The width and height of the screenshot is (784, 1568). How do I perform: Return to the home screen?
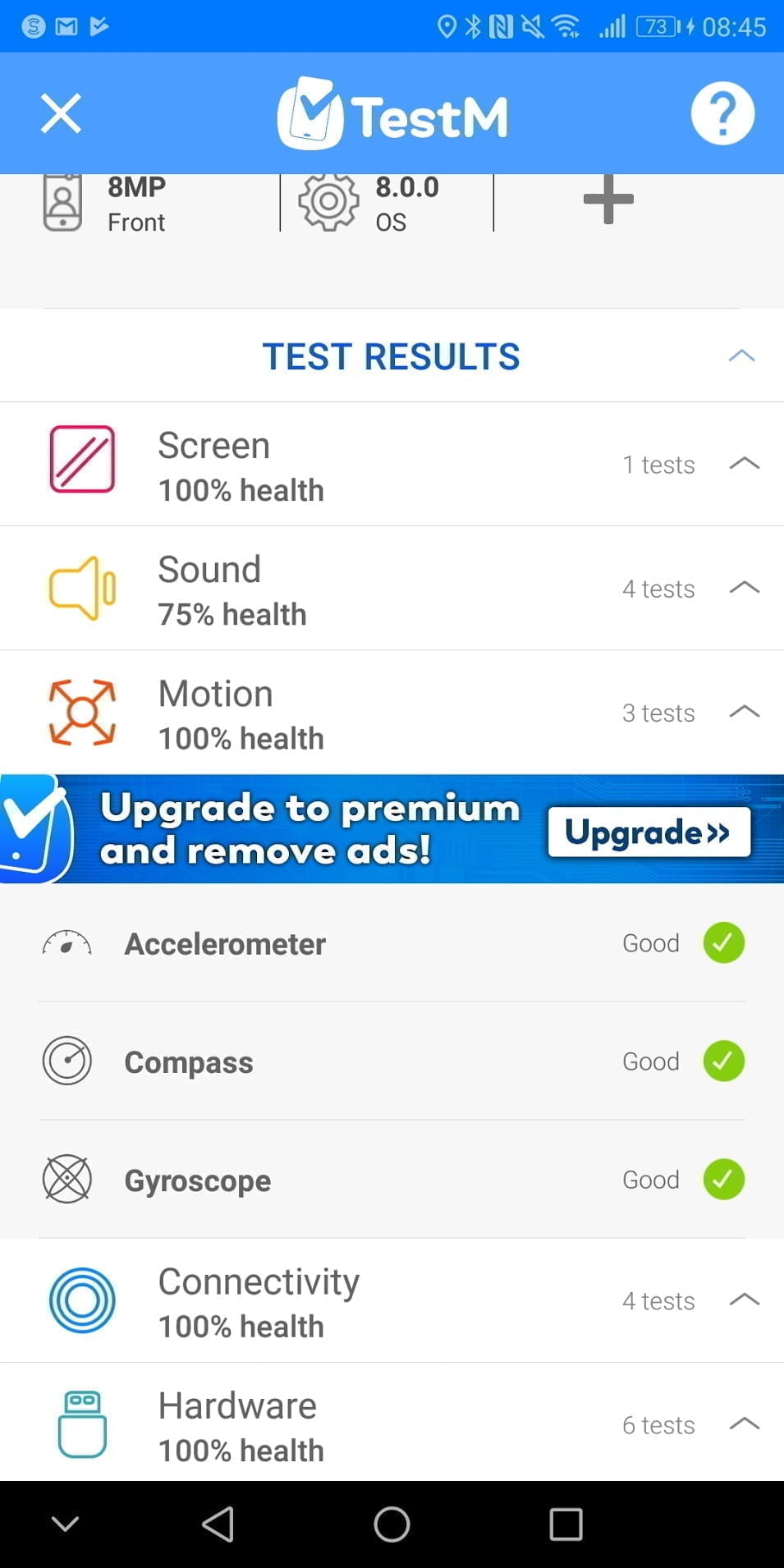coord(392,1524)
